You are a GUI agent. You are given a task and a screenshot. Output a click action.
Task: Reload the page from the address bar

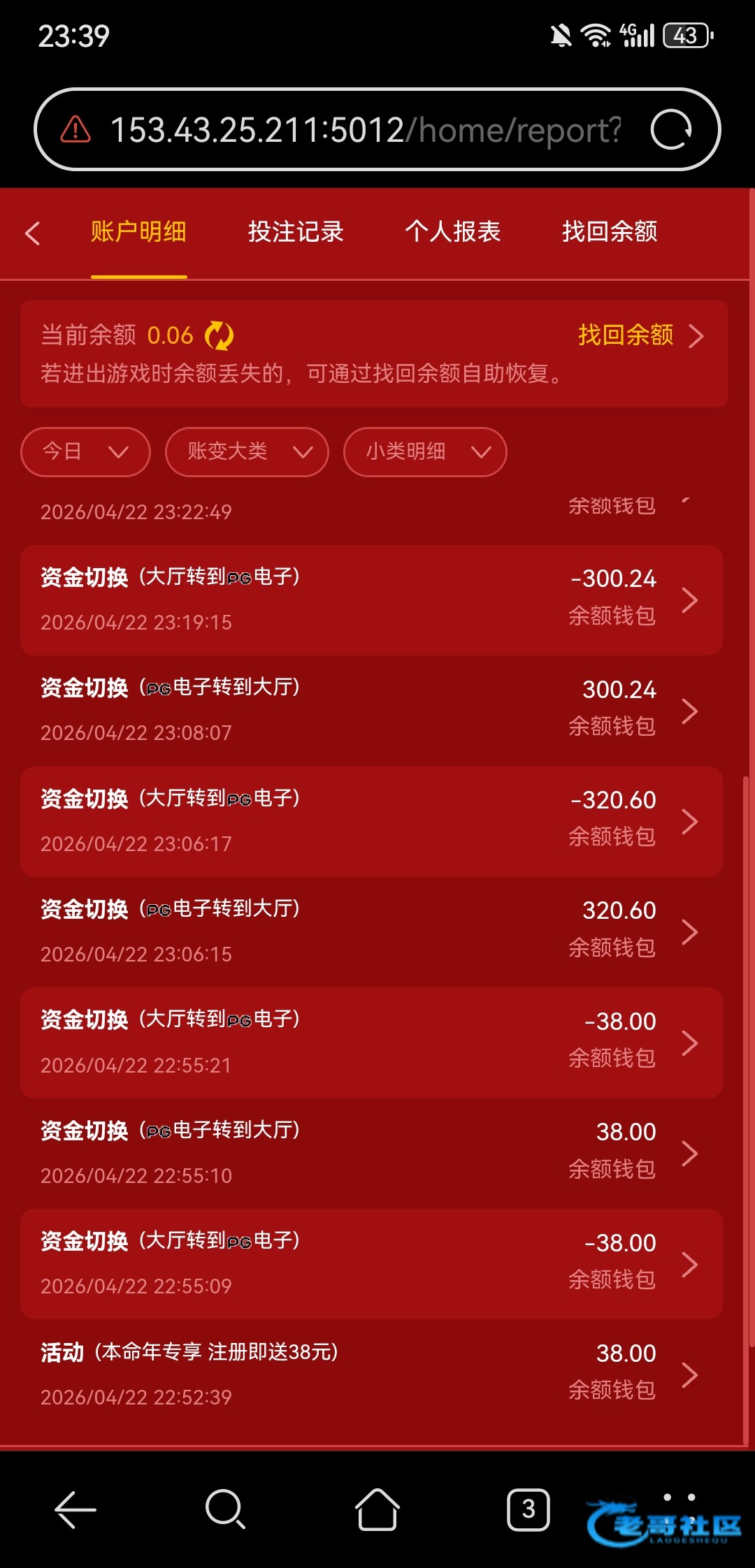click(671, 129)
